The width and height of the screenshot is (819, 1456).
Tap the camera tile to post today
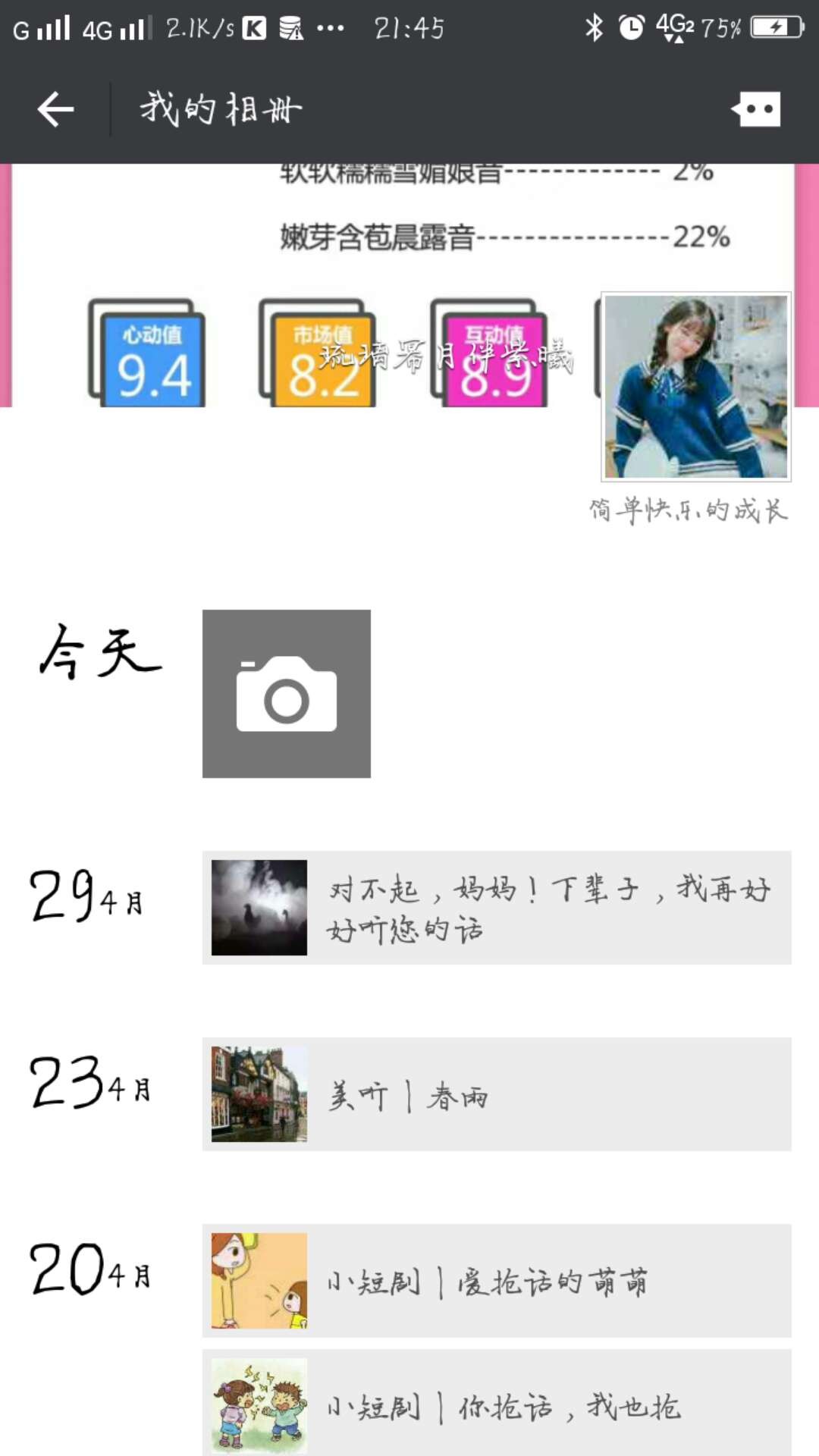pos(286,693)
